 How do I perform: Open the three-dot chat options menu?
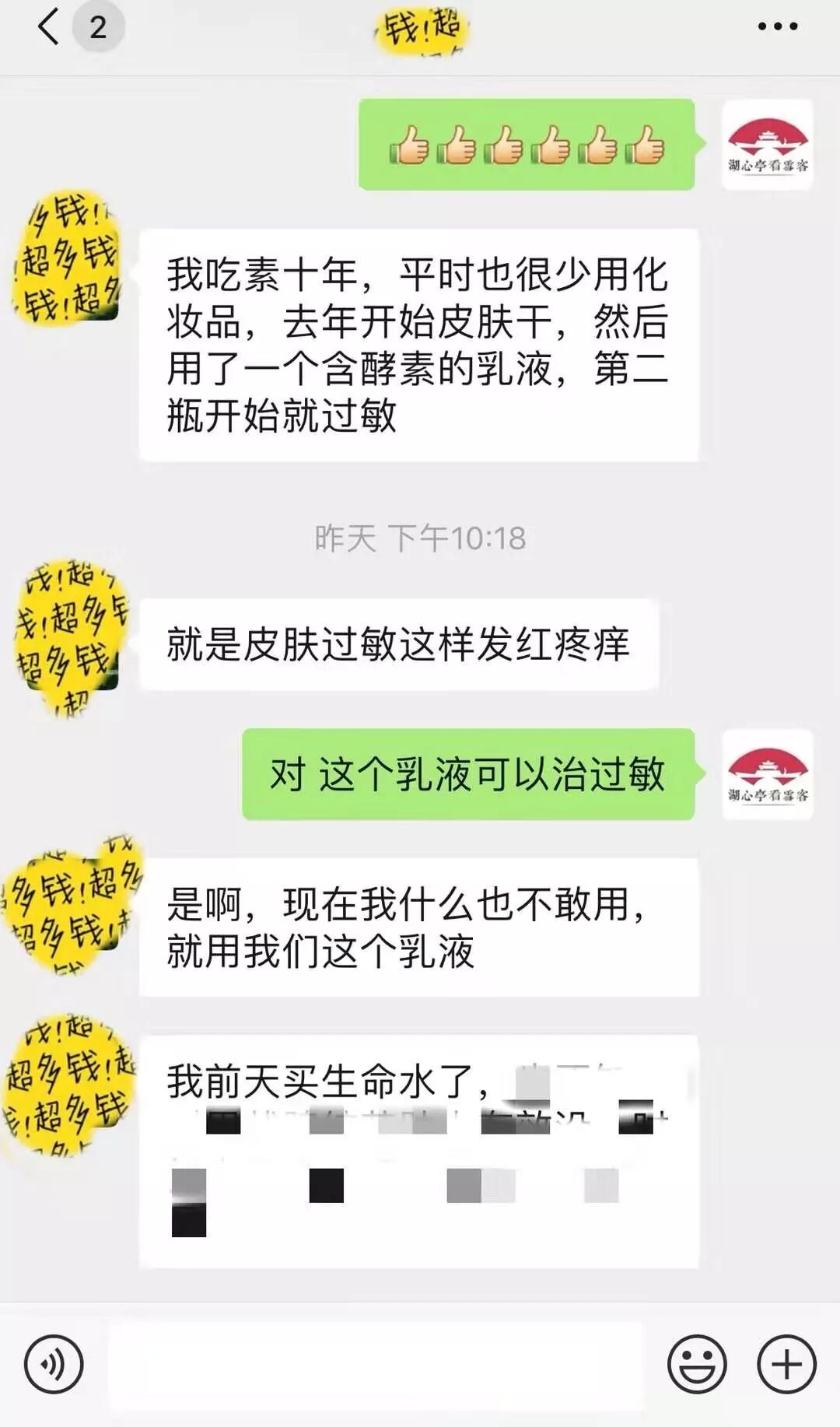[778, 26]
